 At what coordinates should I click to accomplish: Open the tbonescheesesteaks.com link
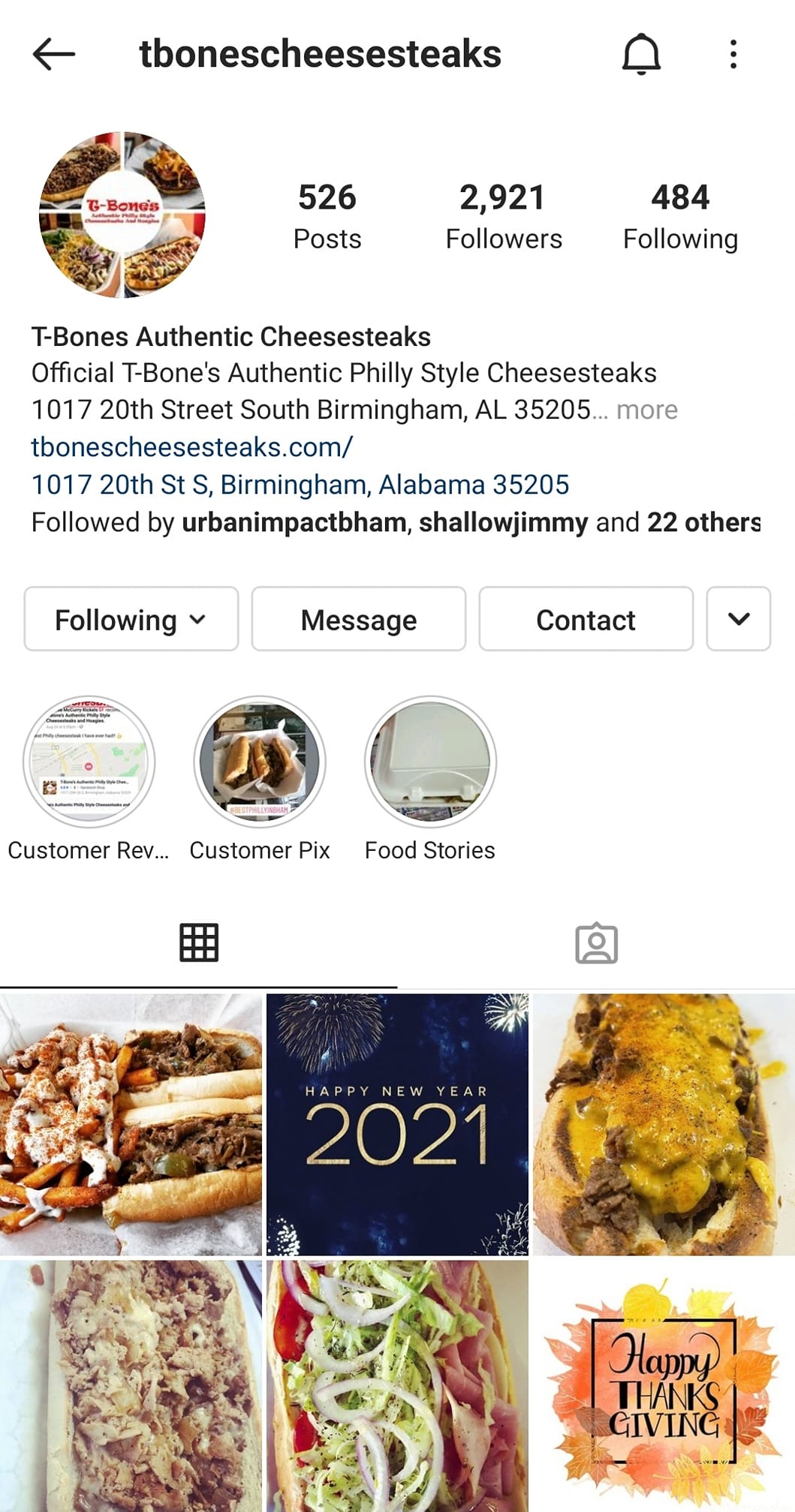(x=191, y=447)
